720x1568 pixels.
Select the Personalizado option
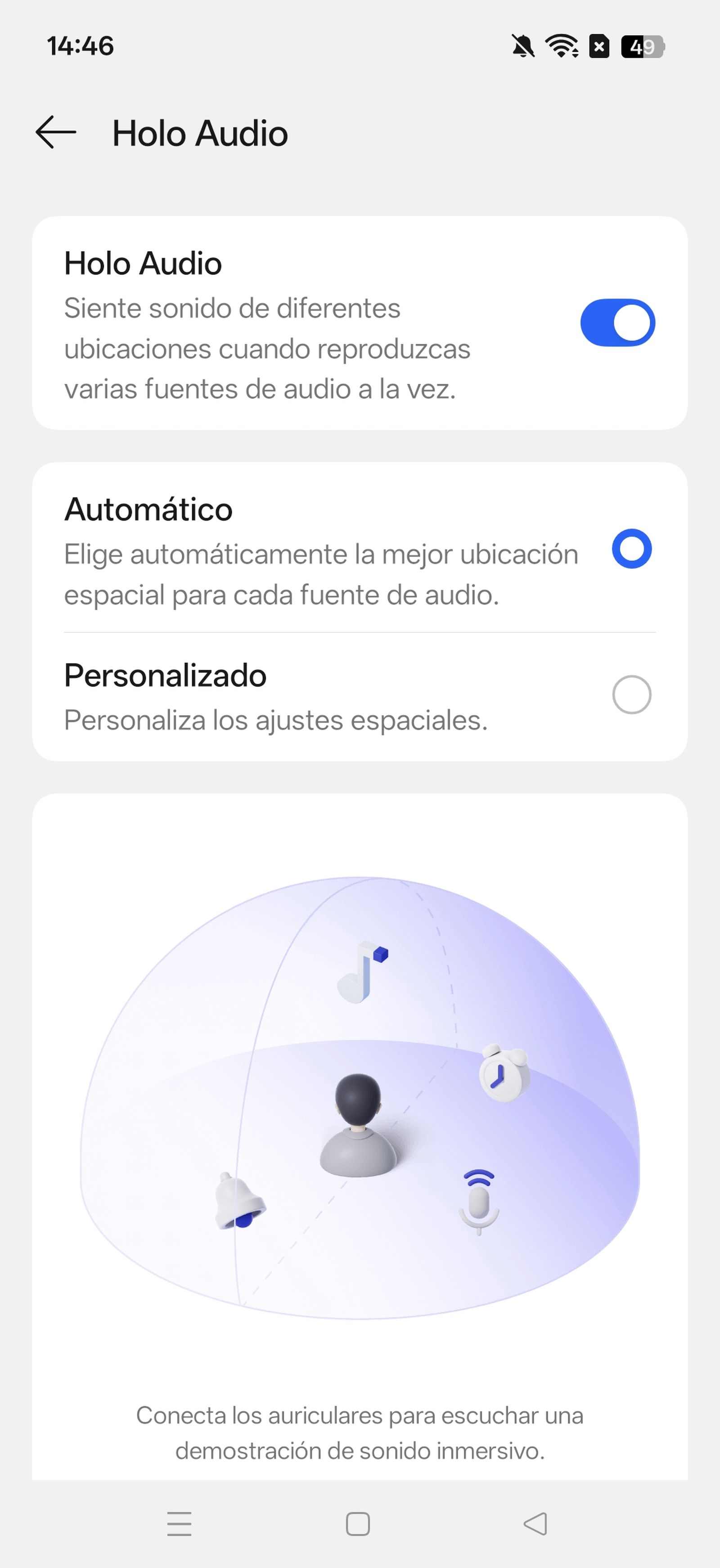tap(632, 694)
